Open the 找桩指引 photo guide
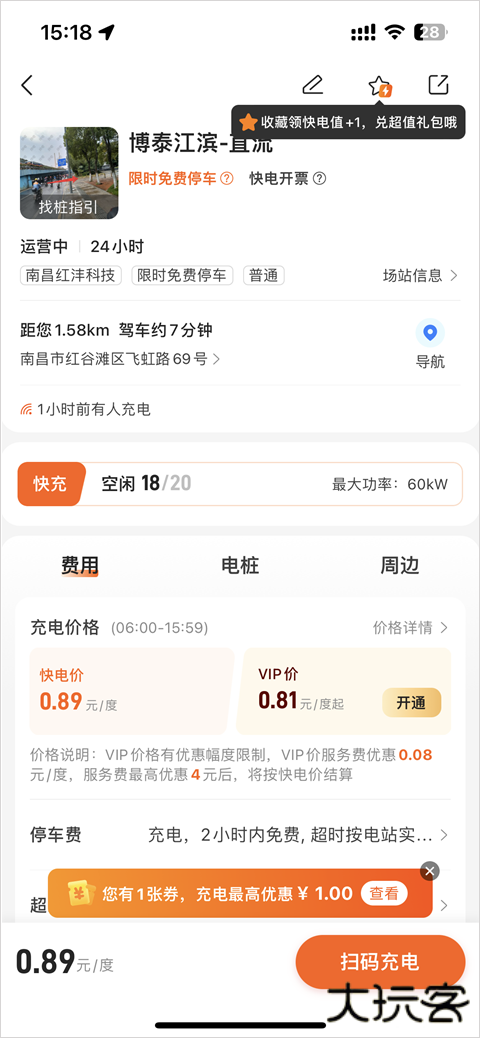Image resolution: width=480 pixels, height=1038 pixels. click(x=69, y=173)
